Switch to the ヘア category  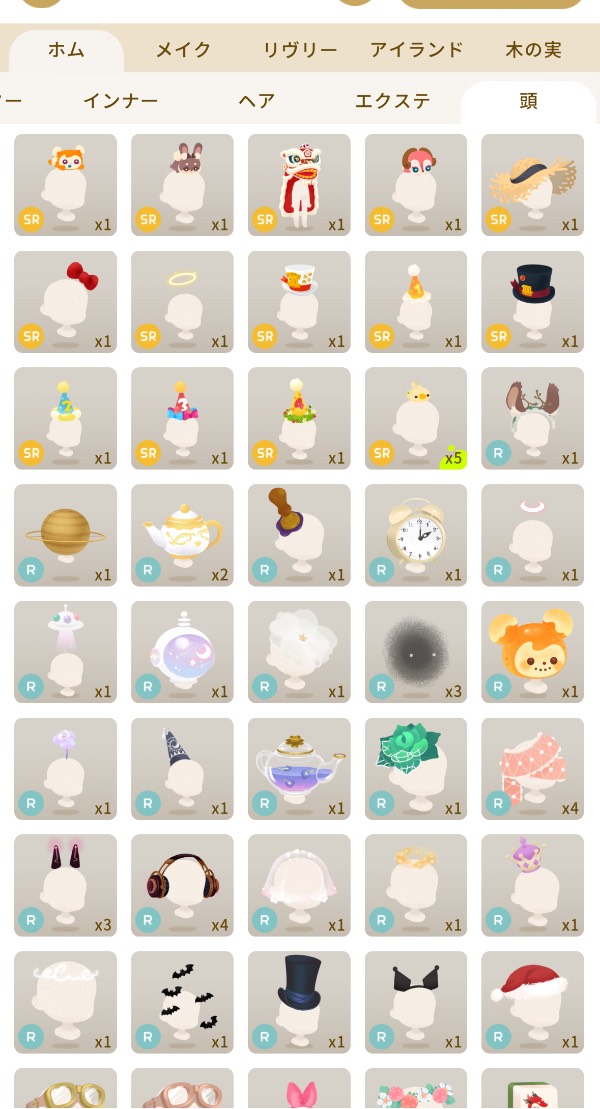click(257, 101)
